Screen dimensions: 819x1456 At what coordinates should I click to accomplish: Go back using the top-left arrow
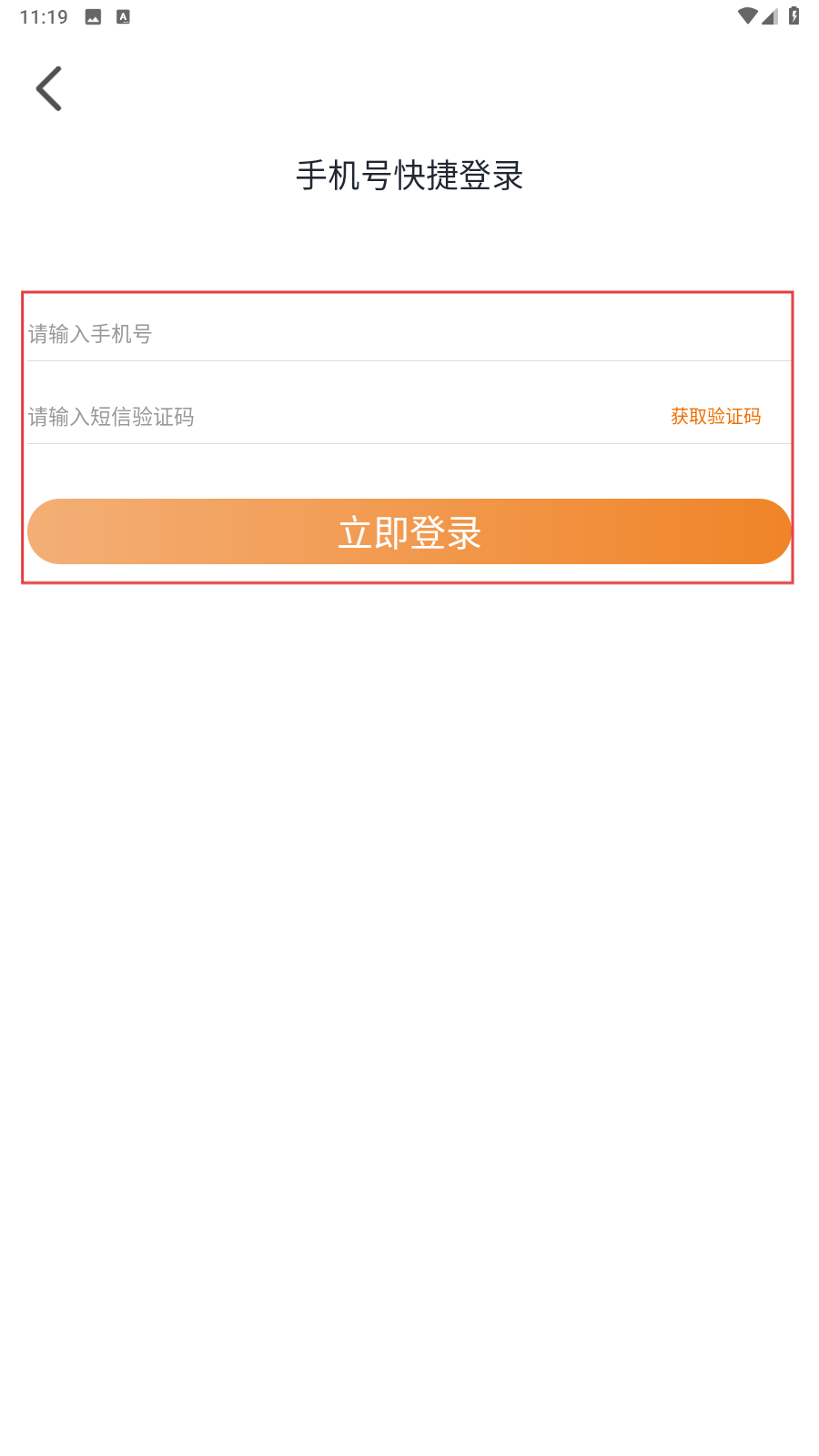[49, 88]
